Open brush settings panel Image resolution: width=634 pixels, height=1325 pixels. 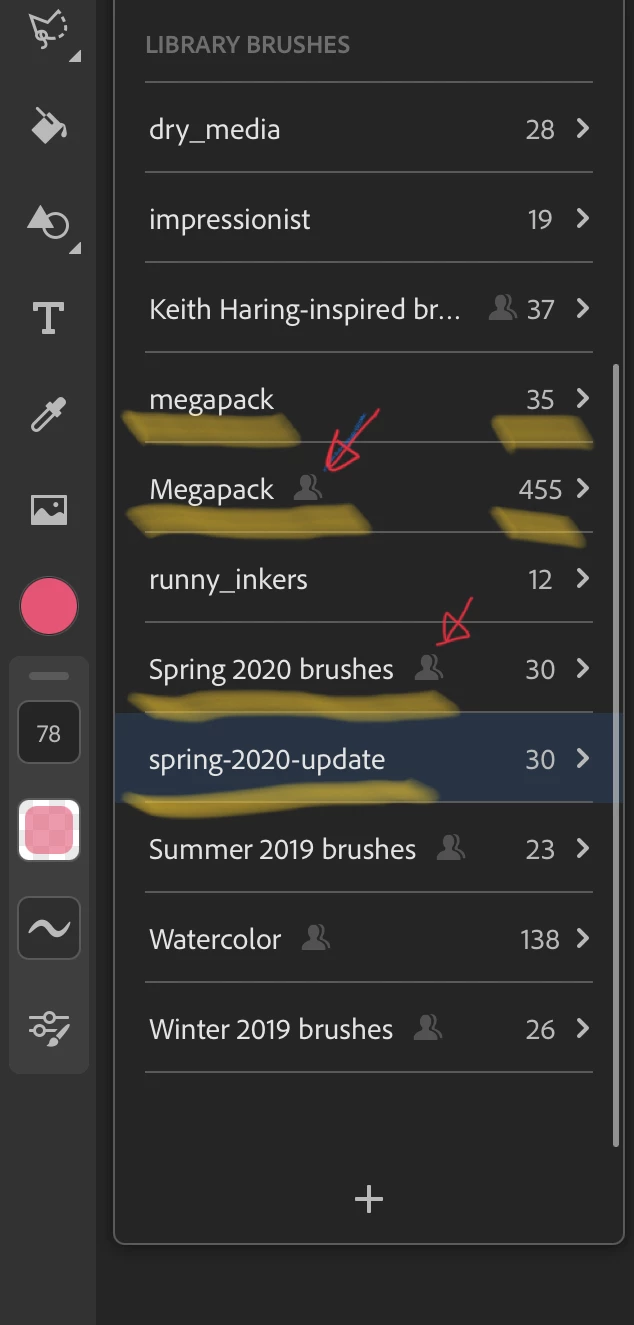[48, 1025]
